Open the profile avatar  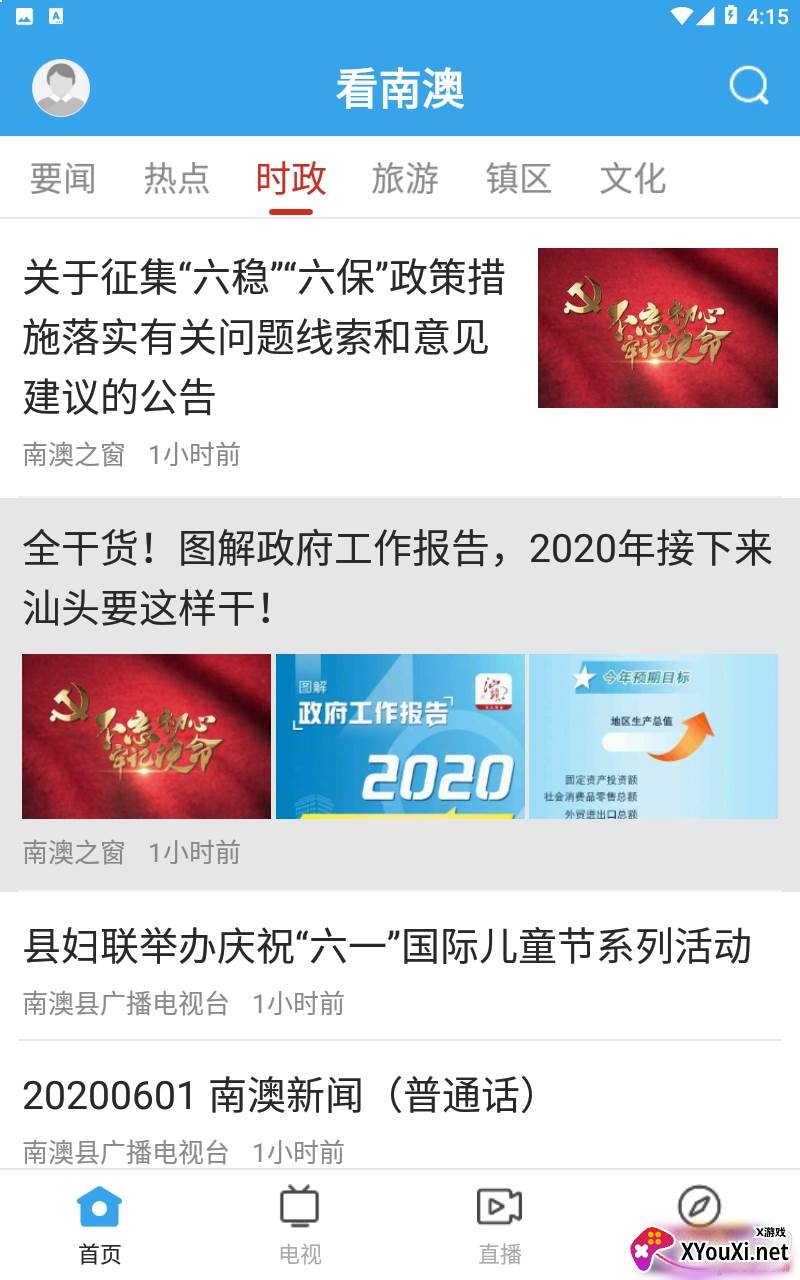61,88
